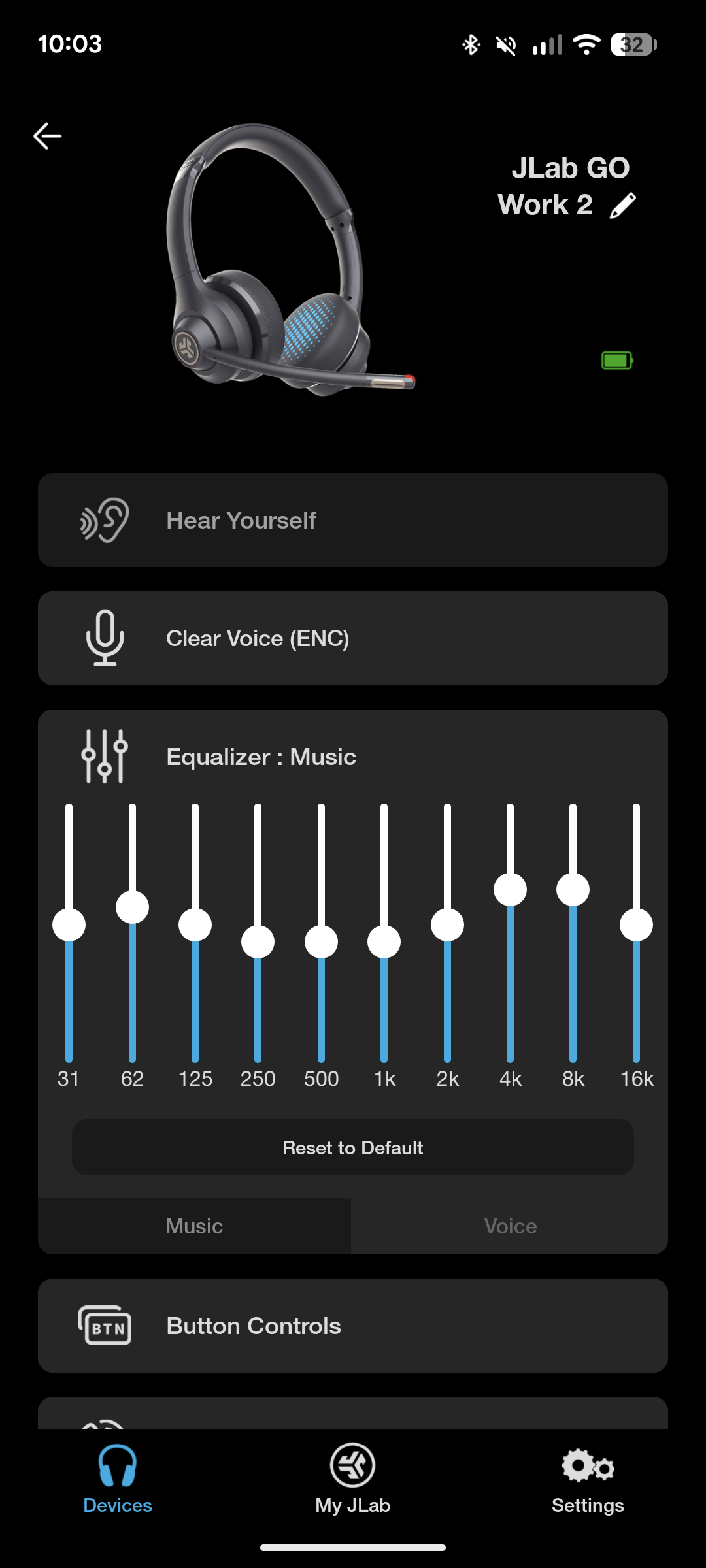The width and height of the screenshot is (706, 1568).
Task: Tap the 31 Hz equalizer slider knob
Action: pos(69,924)
